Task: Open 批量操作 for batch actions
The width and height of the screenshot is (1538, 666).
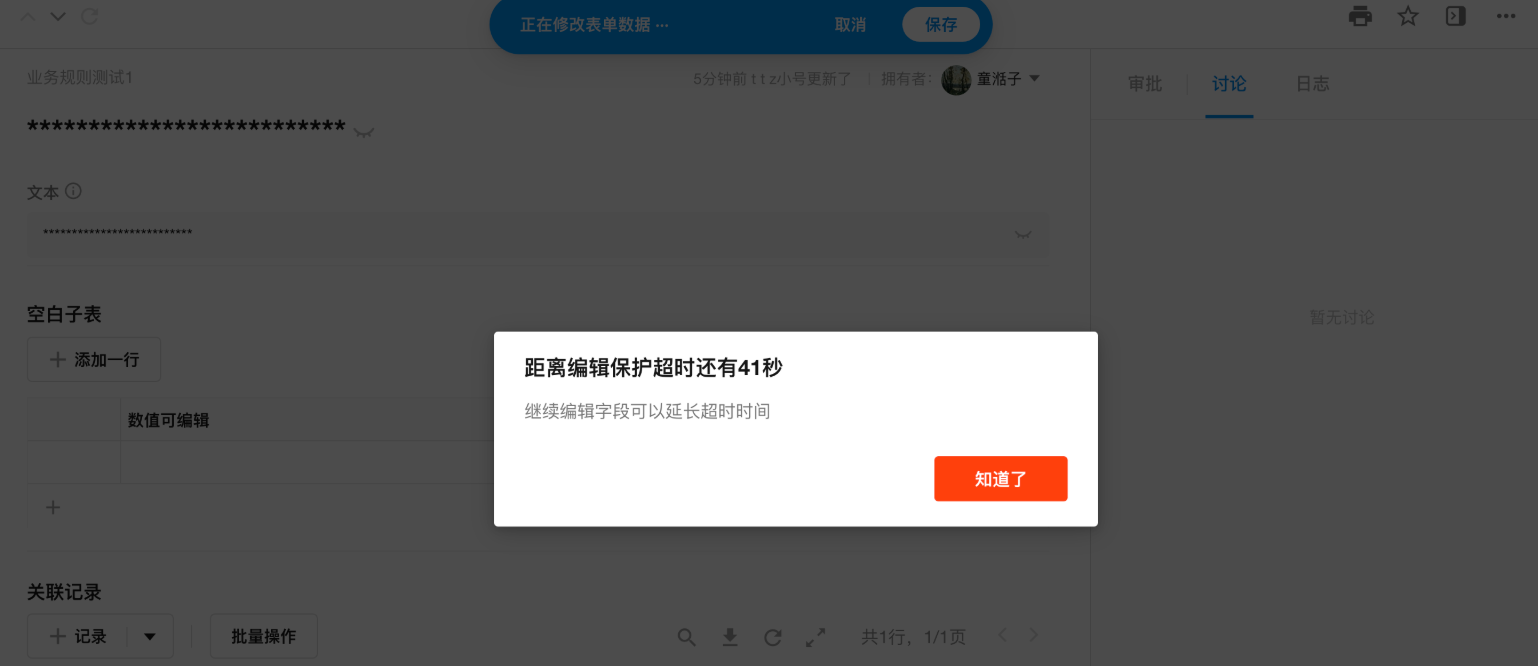Action: [x=263, y=636]
